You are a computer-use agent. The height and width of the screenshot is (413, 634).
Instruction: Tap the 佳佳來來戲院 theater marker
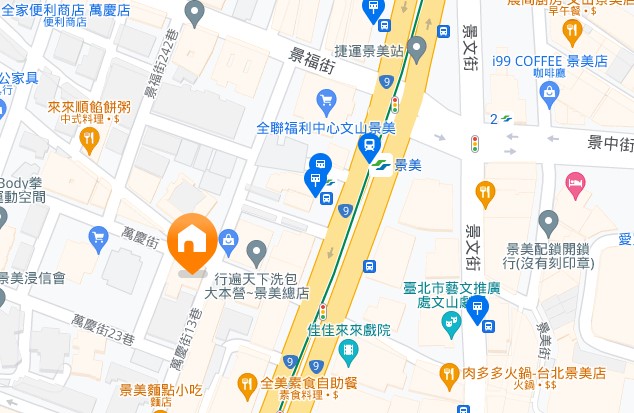click(x=347, y=351)
